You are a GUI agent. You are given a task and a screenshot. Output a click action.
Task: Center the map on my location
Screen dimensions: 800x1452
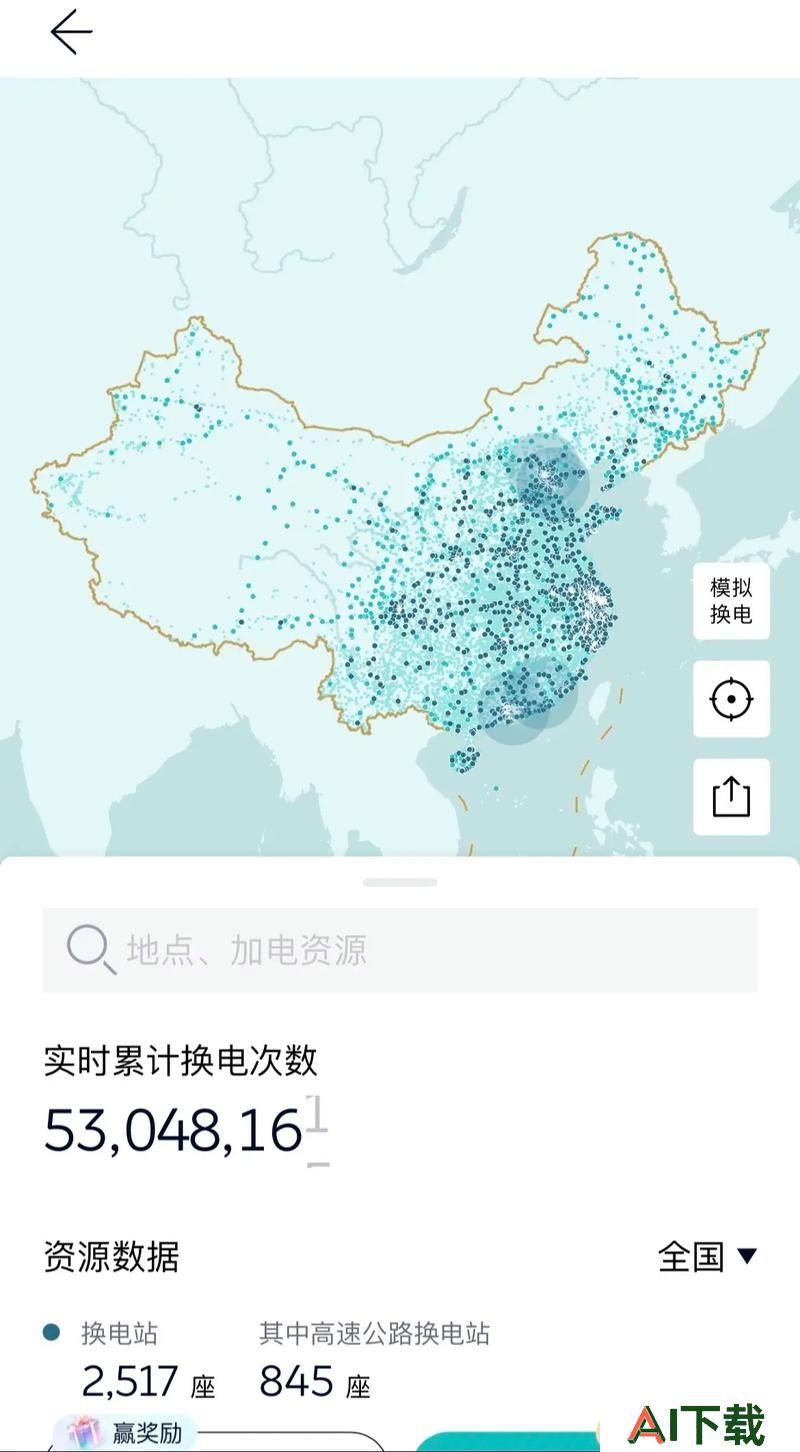coord(731,699)
